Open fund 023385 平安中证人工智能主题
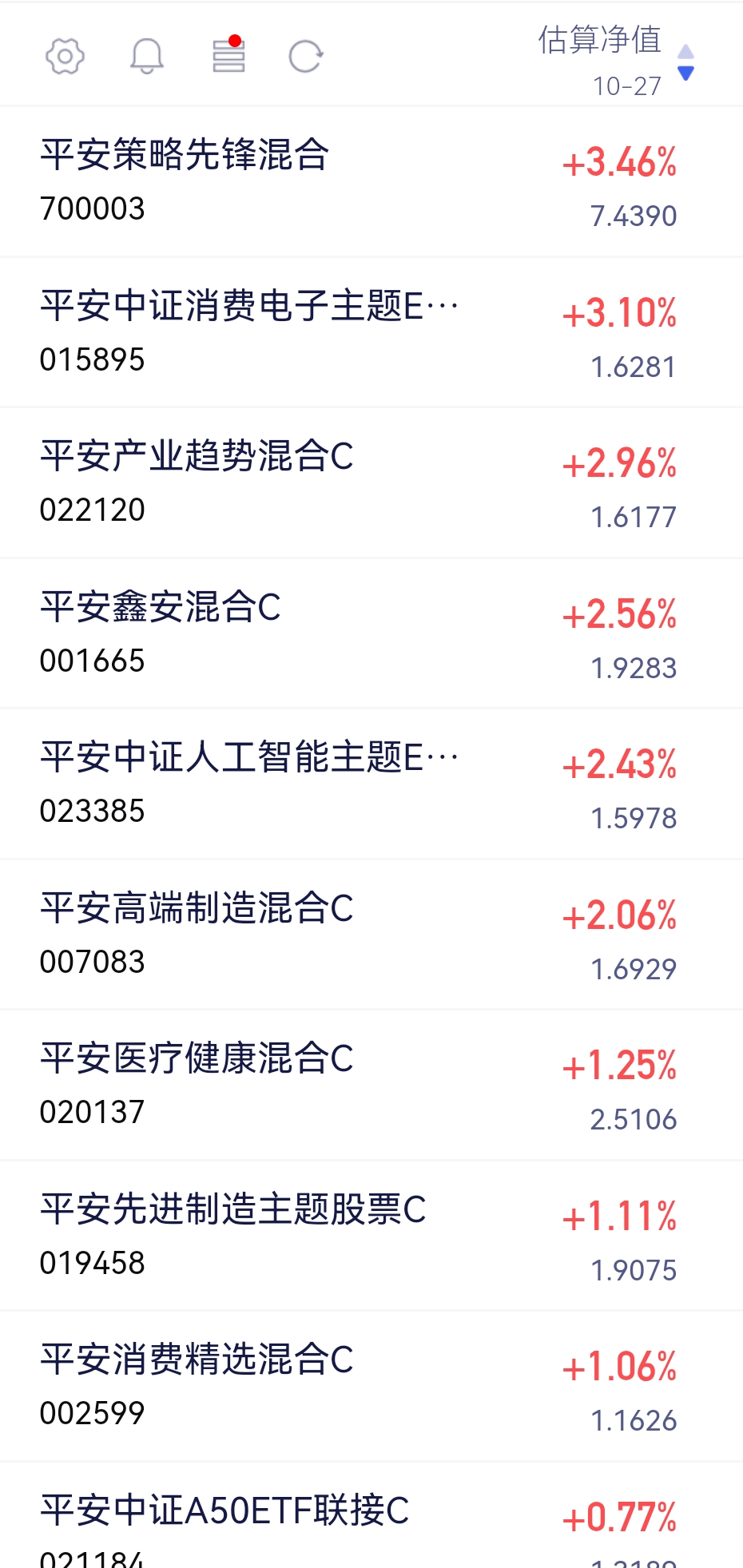 click(x=371, y=784)
